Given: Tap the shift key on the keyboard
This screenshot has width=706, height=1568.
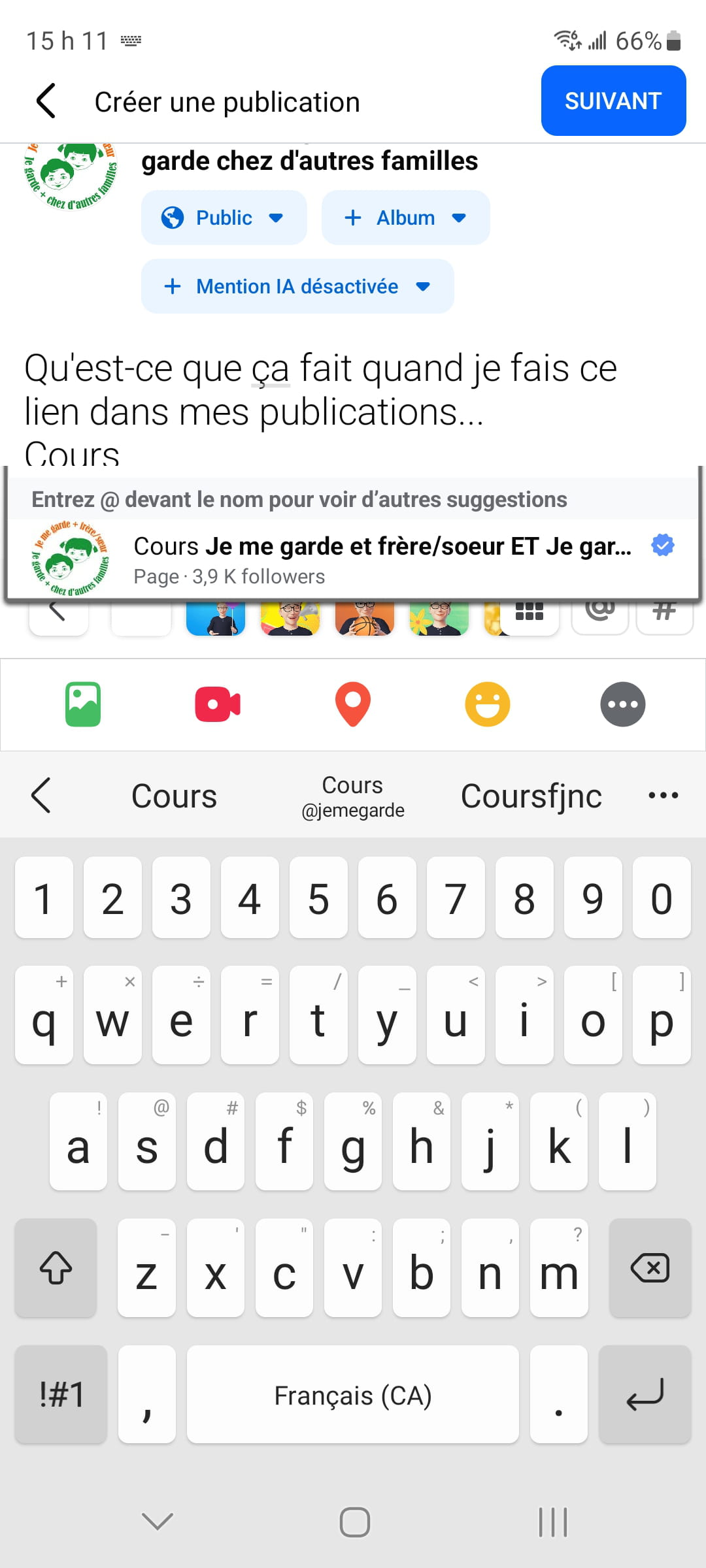Looking at the screenshot, I should (x=56, y=1267).
